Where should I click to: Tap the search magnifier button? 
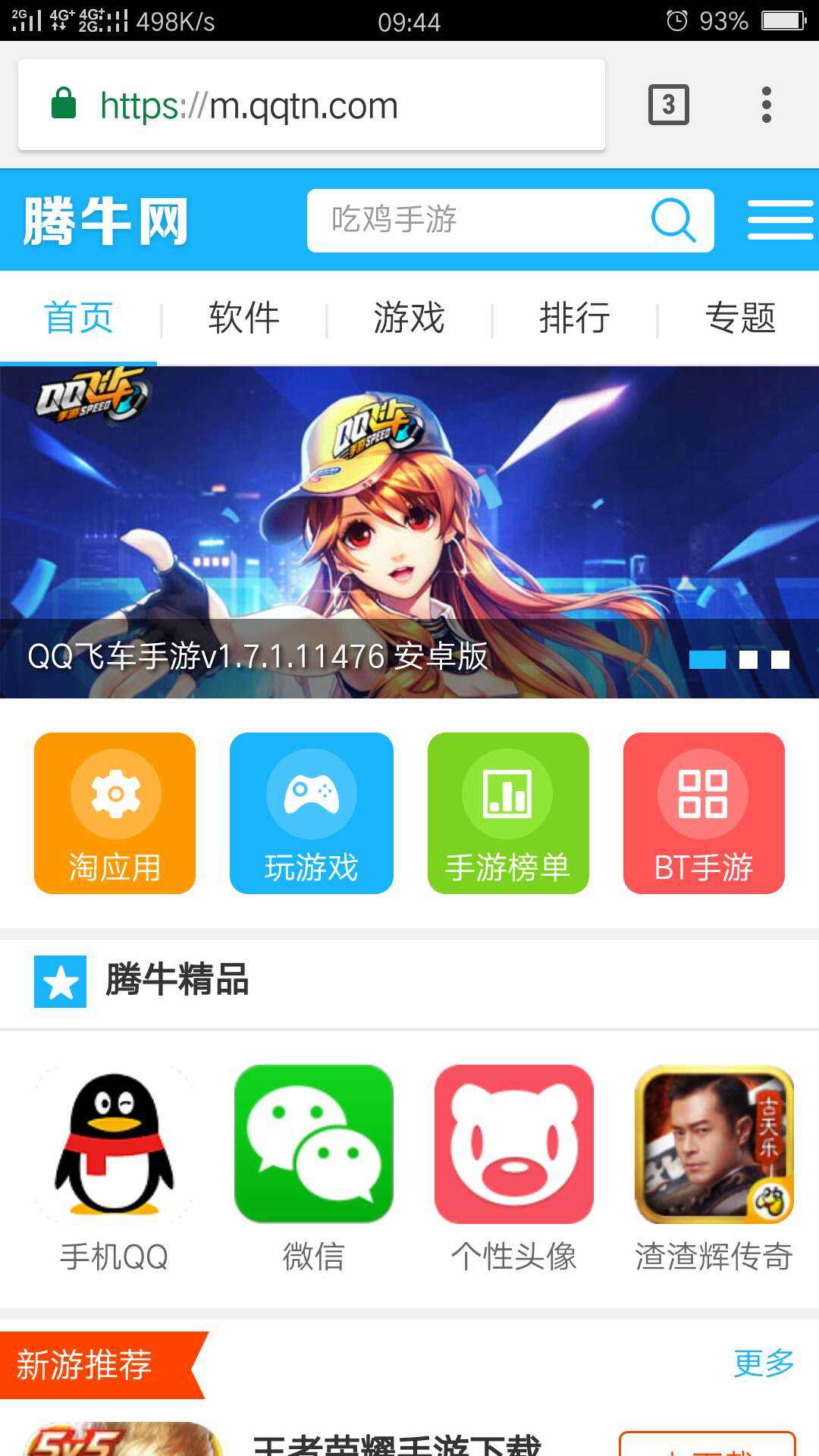[673, 220]
